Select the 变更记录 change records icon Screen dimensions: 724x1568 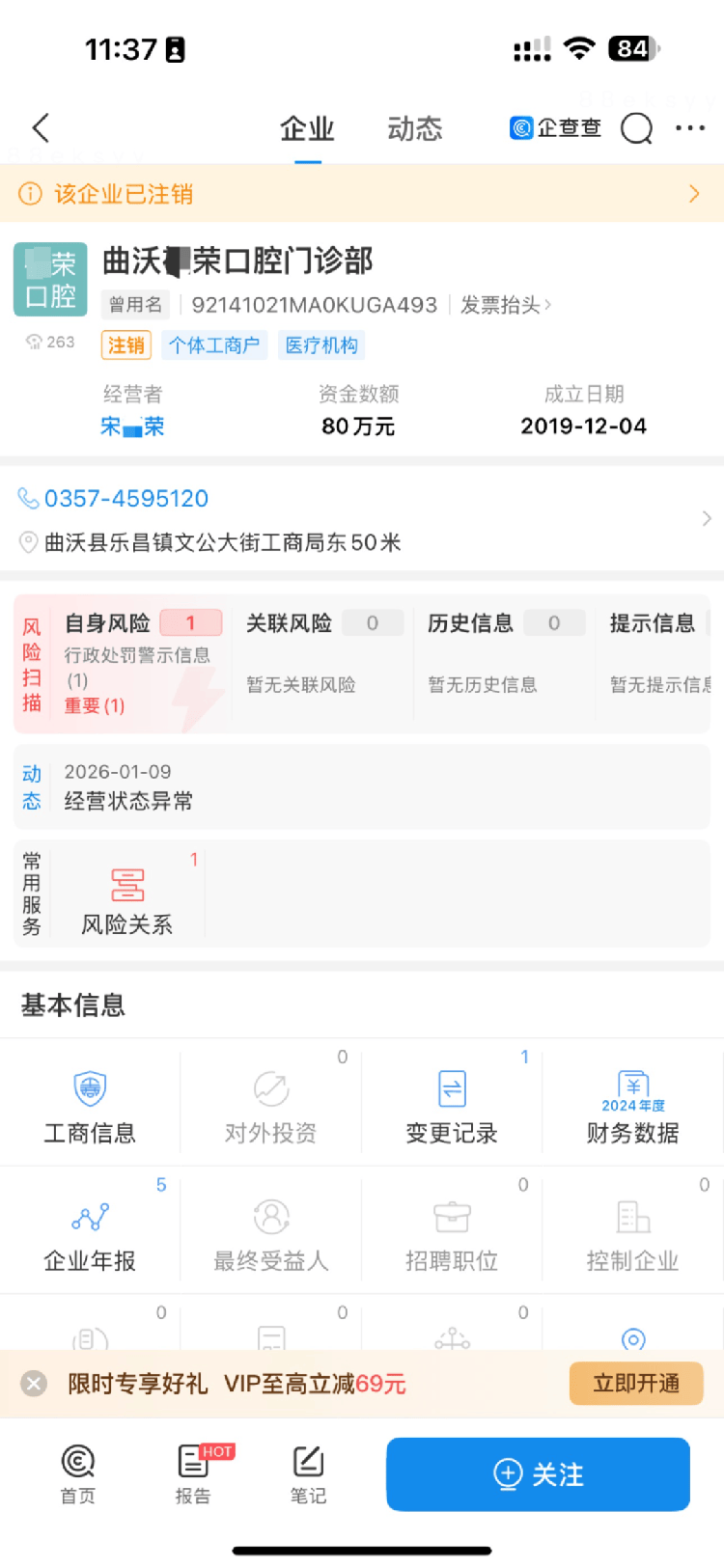(451, 1103)
